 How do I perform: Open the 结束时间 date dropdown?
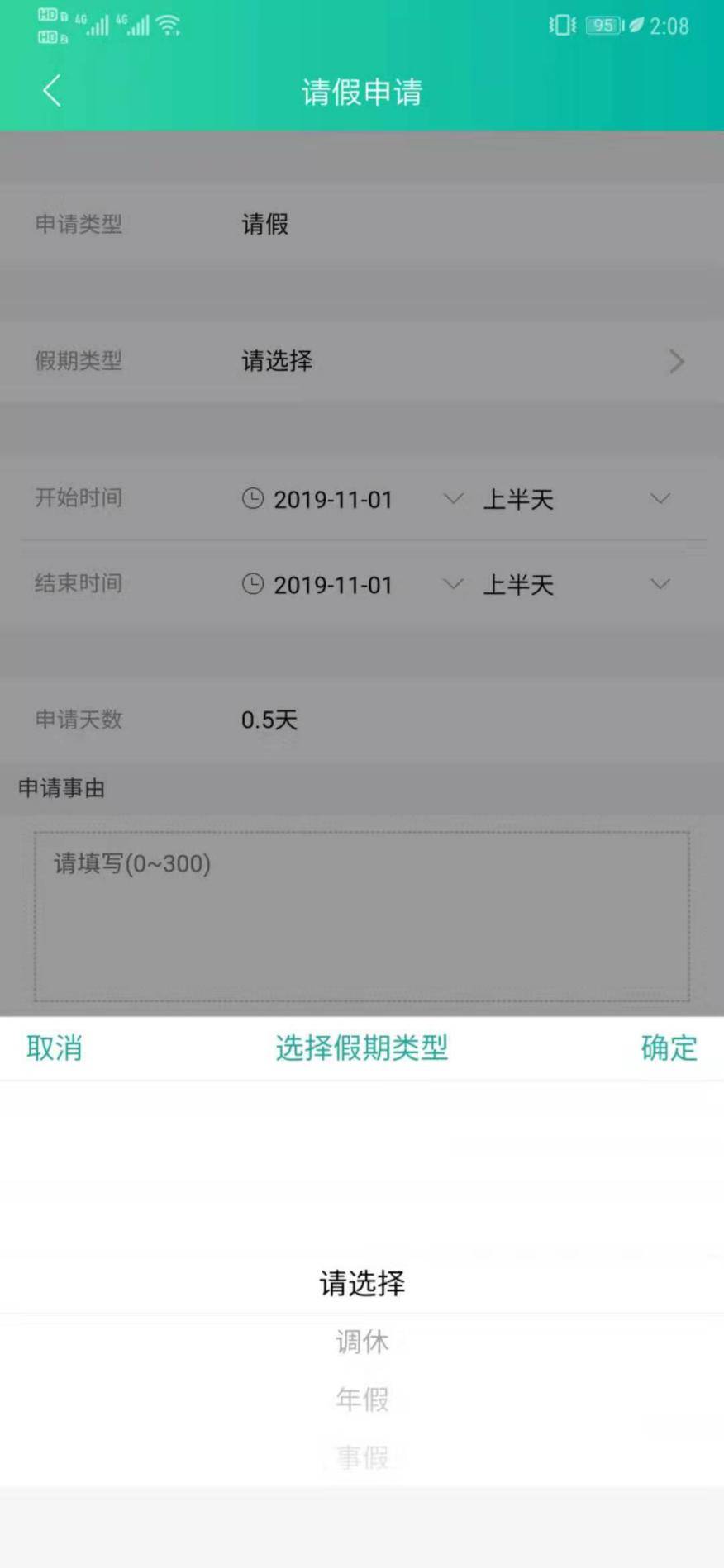(352, 585)
